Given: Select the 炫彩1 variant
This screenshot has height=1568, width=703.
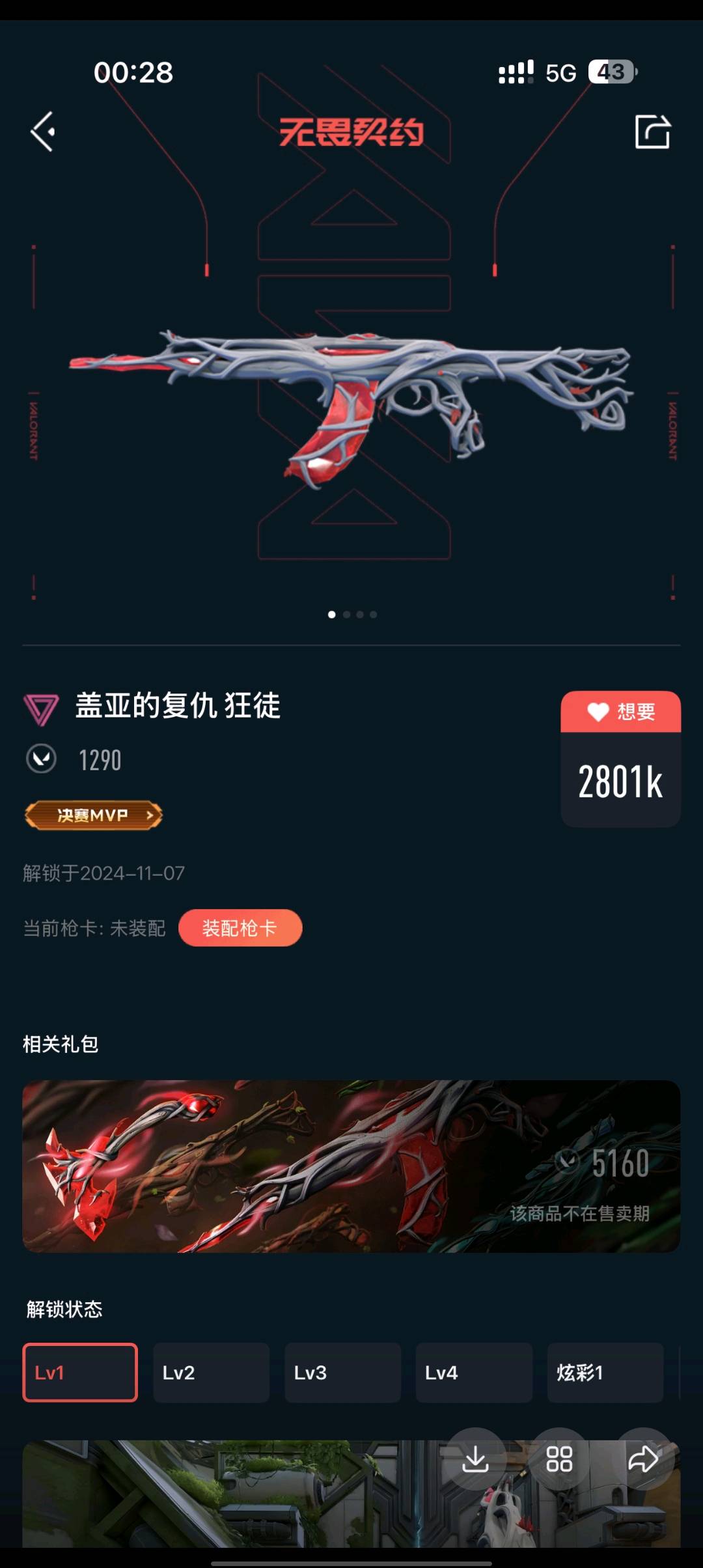Looking at the screenshot, I should [605, 1373].
